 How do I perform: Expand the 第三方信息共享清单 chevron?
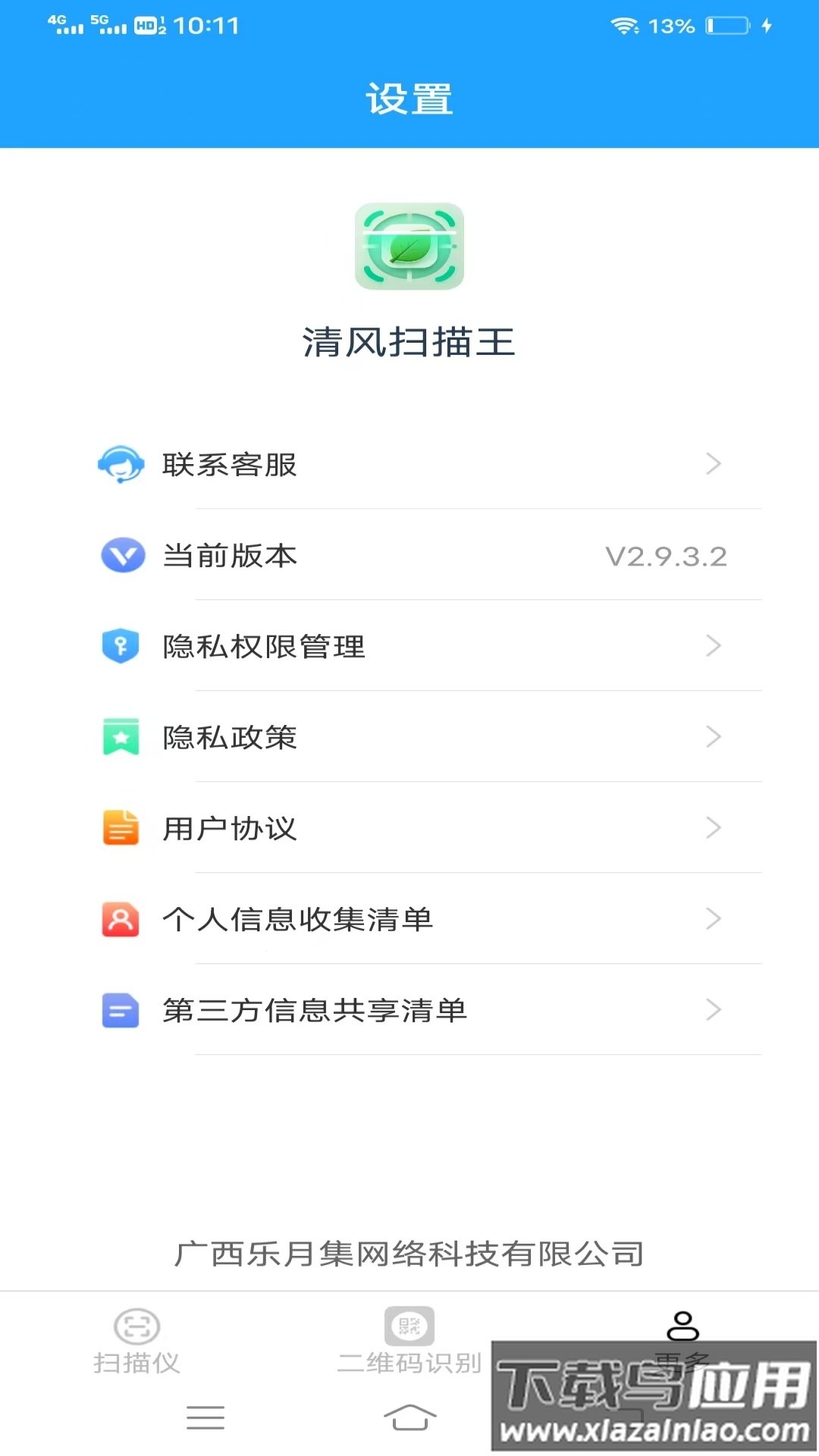coord(713,1010)
